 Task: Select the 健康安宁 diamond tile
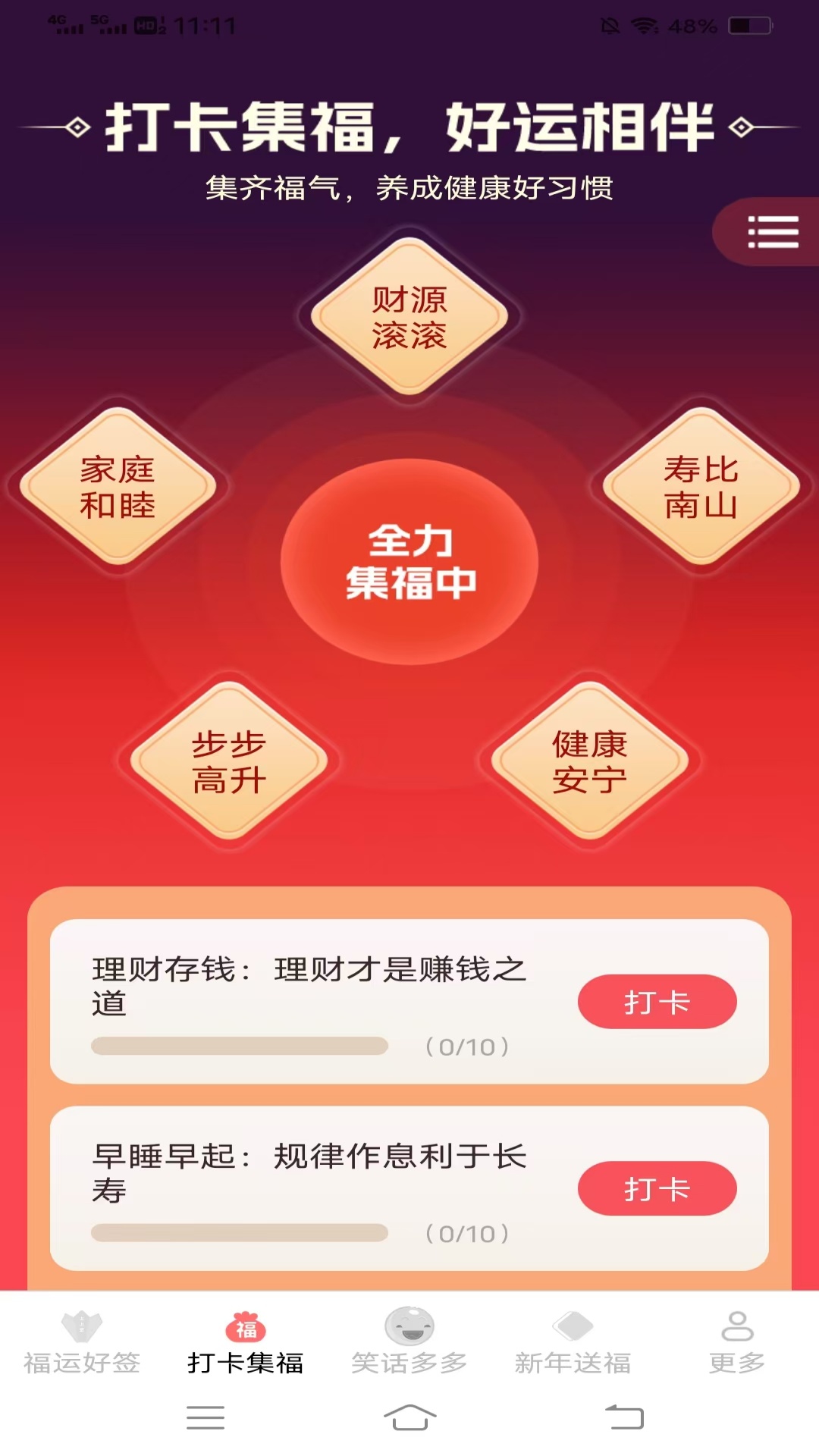590,761
